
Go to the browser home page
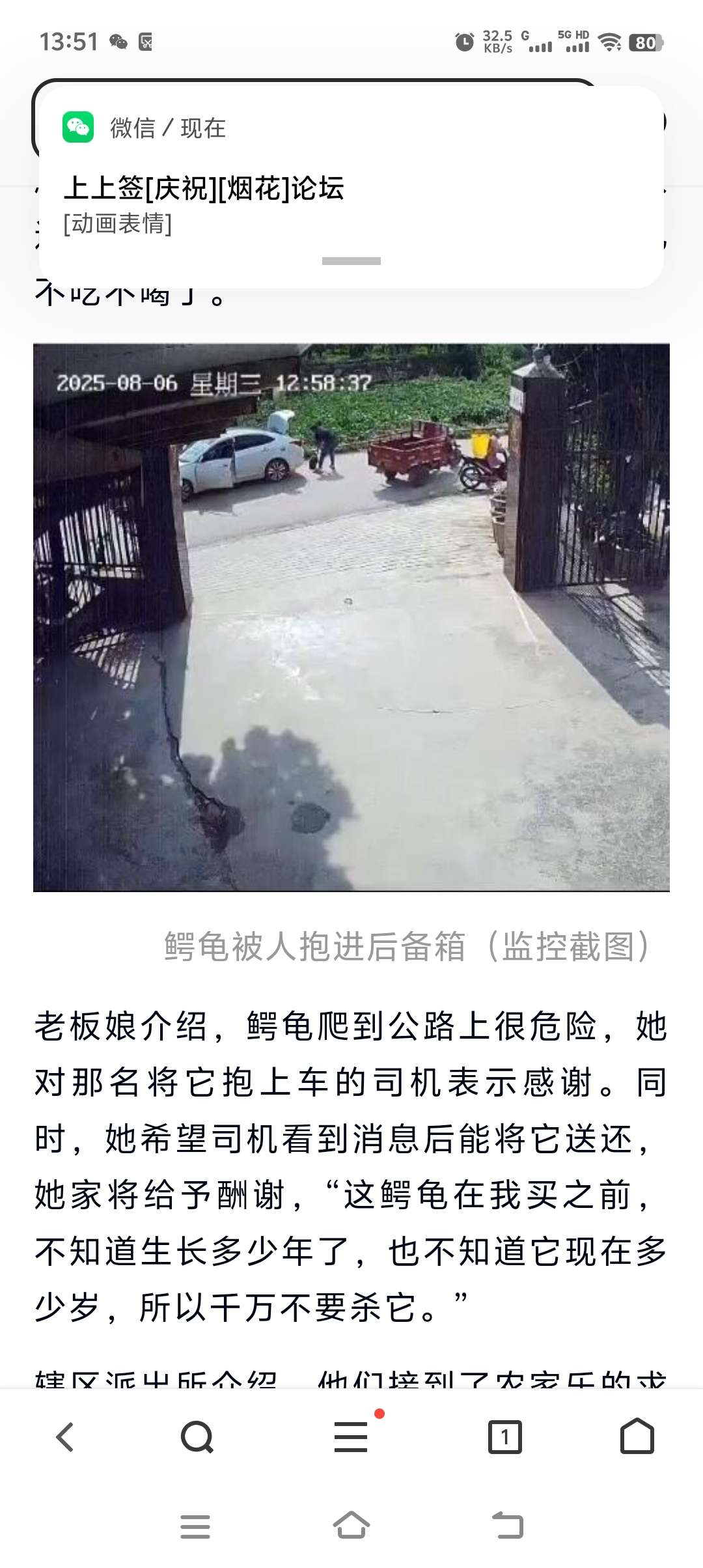point(637,1436)
